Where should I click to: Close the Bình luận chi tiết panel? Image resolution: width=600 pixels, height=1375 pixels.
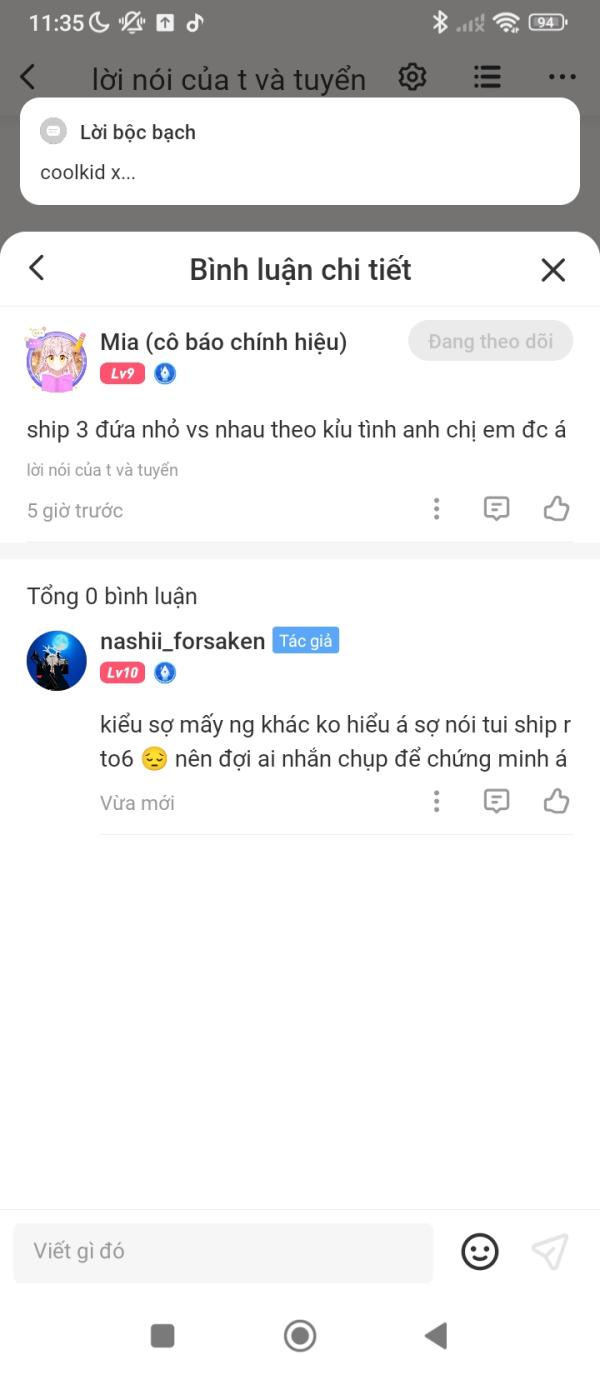coord(553,269)
